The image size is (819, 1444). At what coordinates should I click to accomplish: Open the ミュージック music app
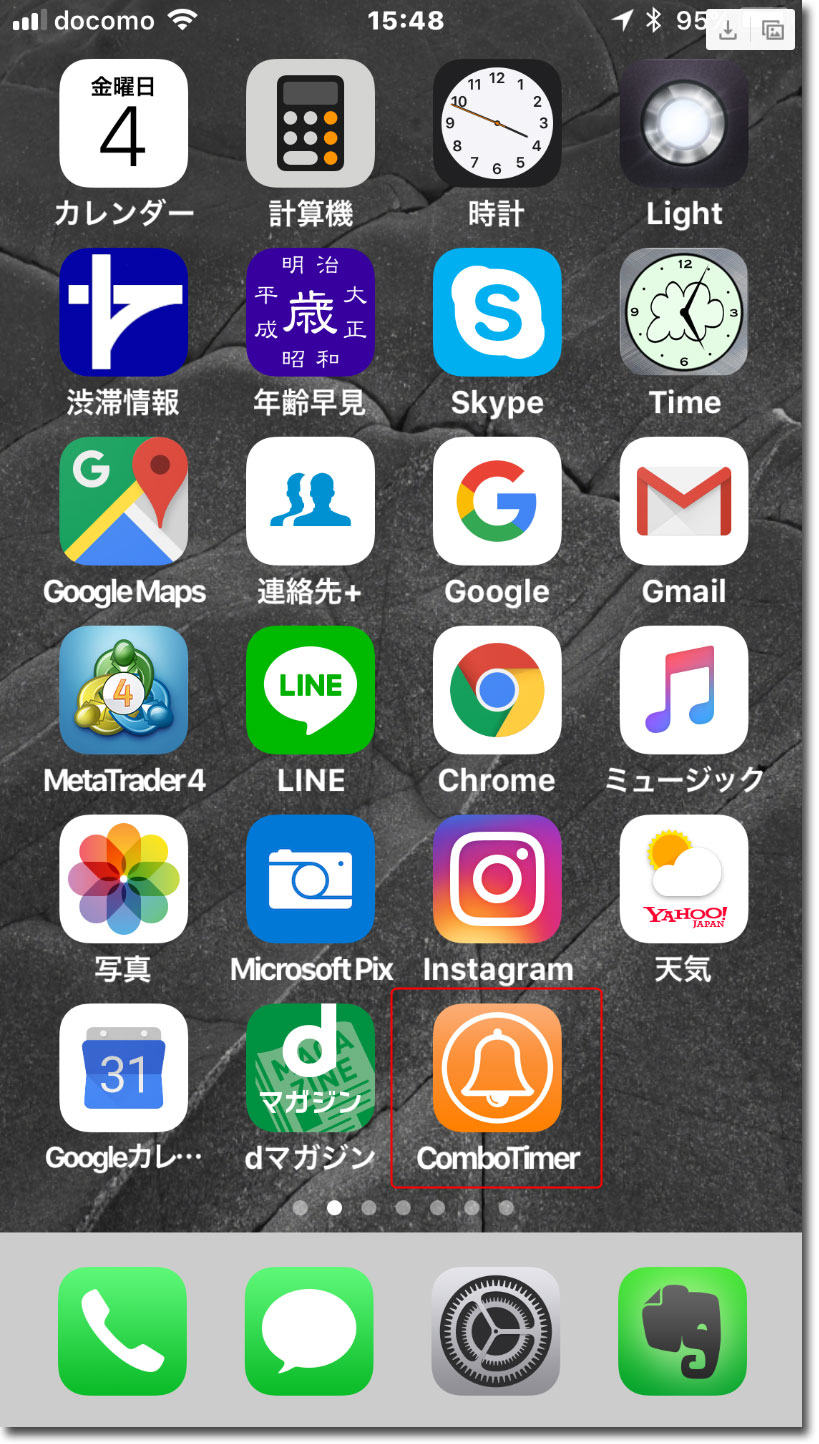click(684, 690)
